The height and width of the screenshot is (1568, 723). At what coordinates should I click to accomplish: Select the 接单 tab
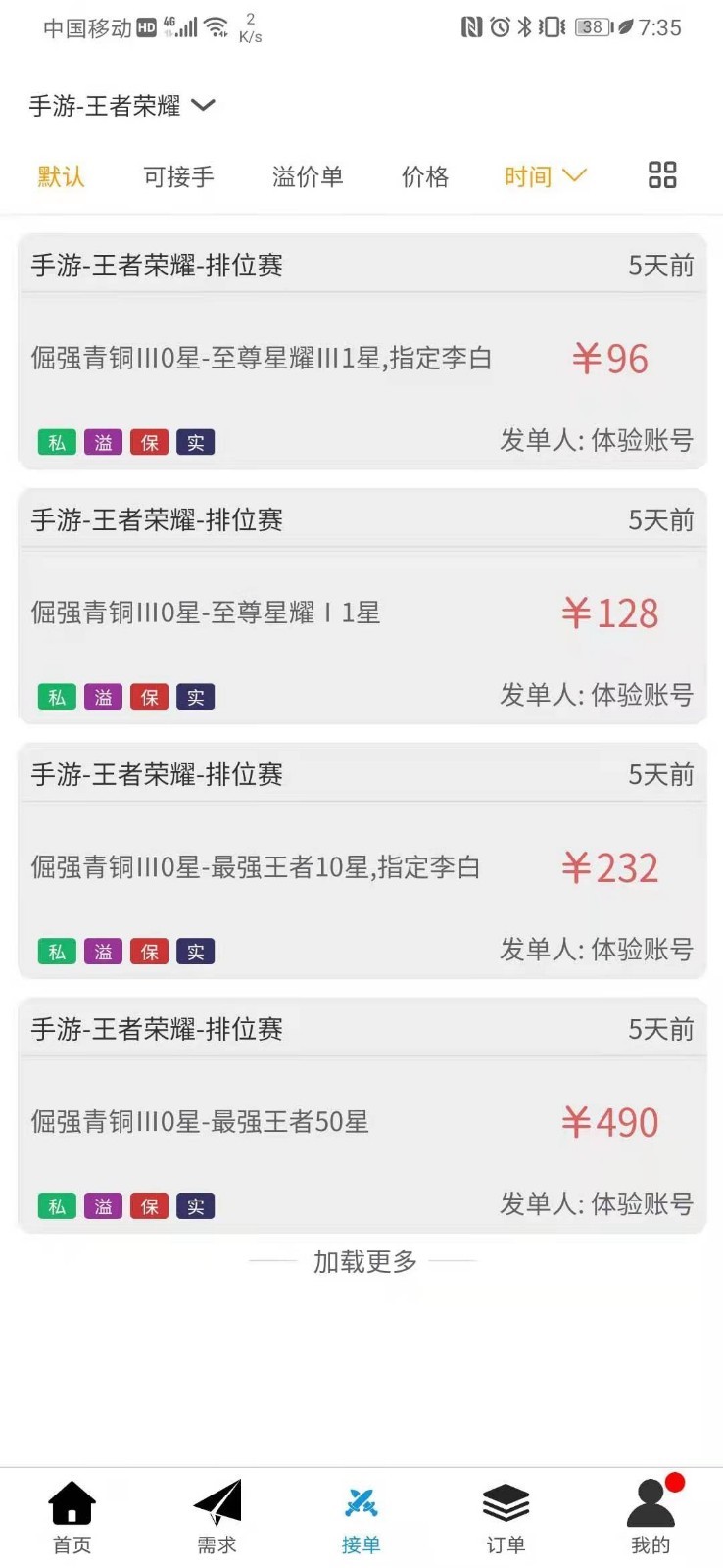361,1517
